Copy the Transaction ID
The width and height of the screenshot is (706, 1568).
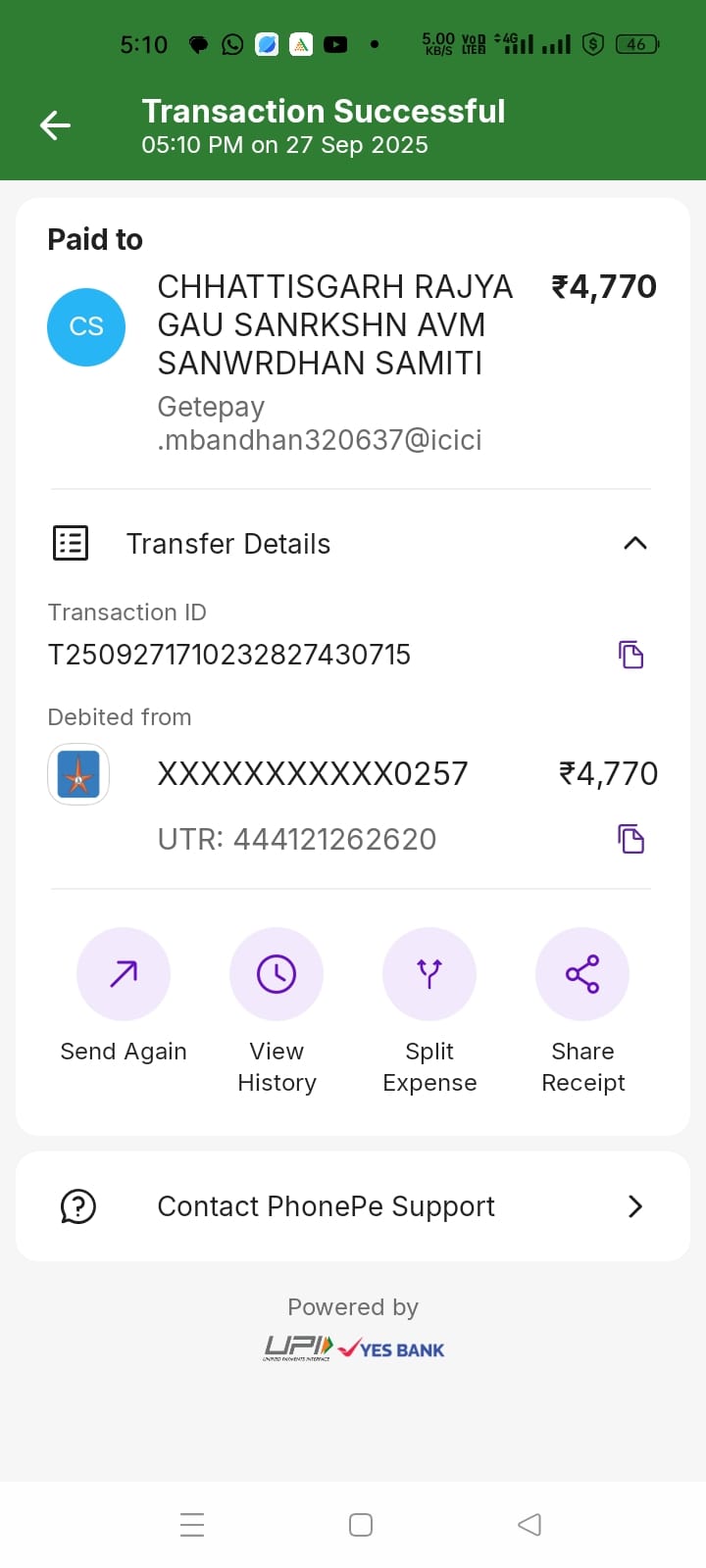point(630,655)
